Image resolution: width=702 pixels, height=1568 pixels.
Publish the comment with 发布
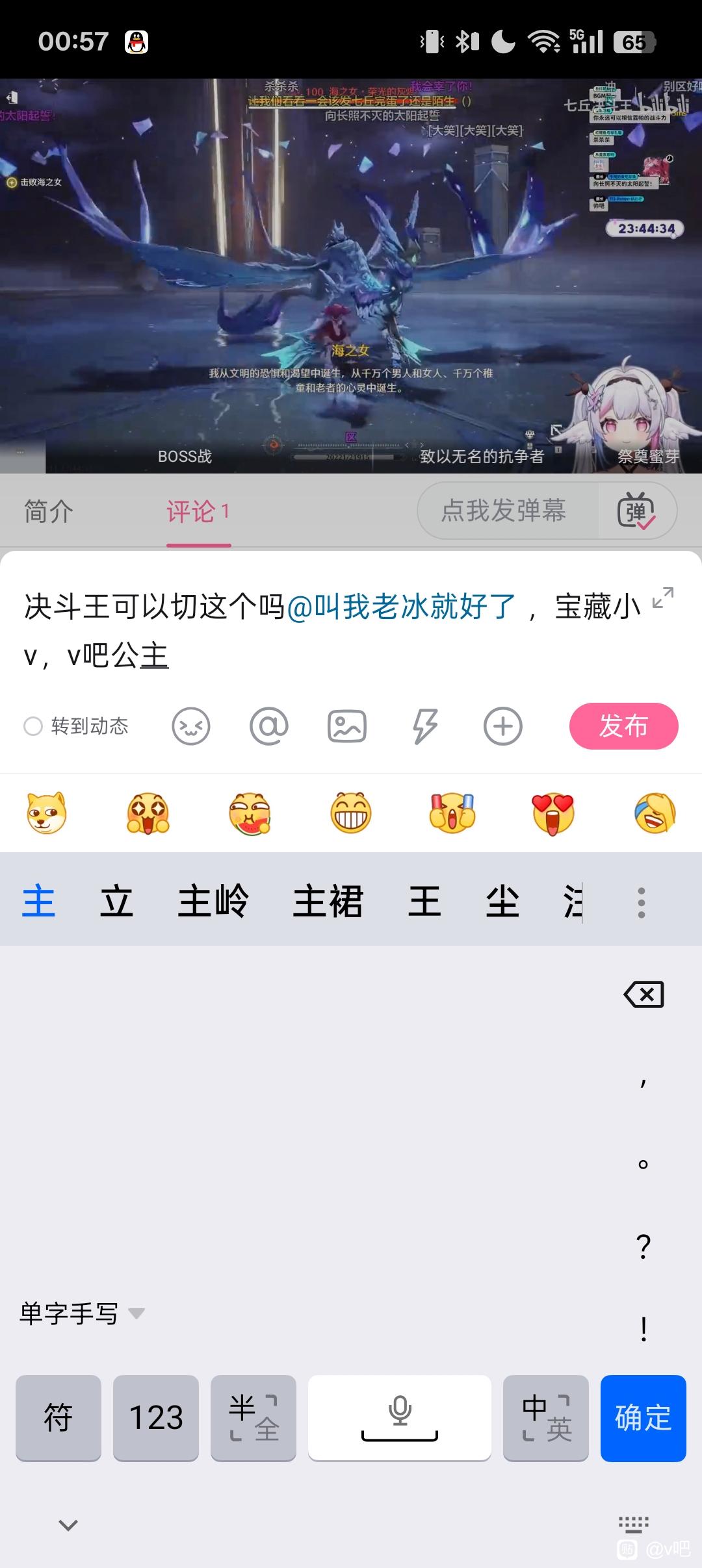tap(624, 726)
